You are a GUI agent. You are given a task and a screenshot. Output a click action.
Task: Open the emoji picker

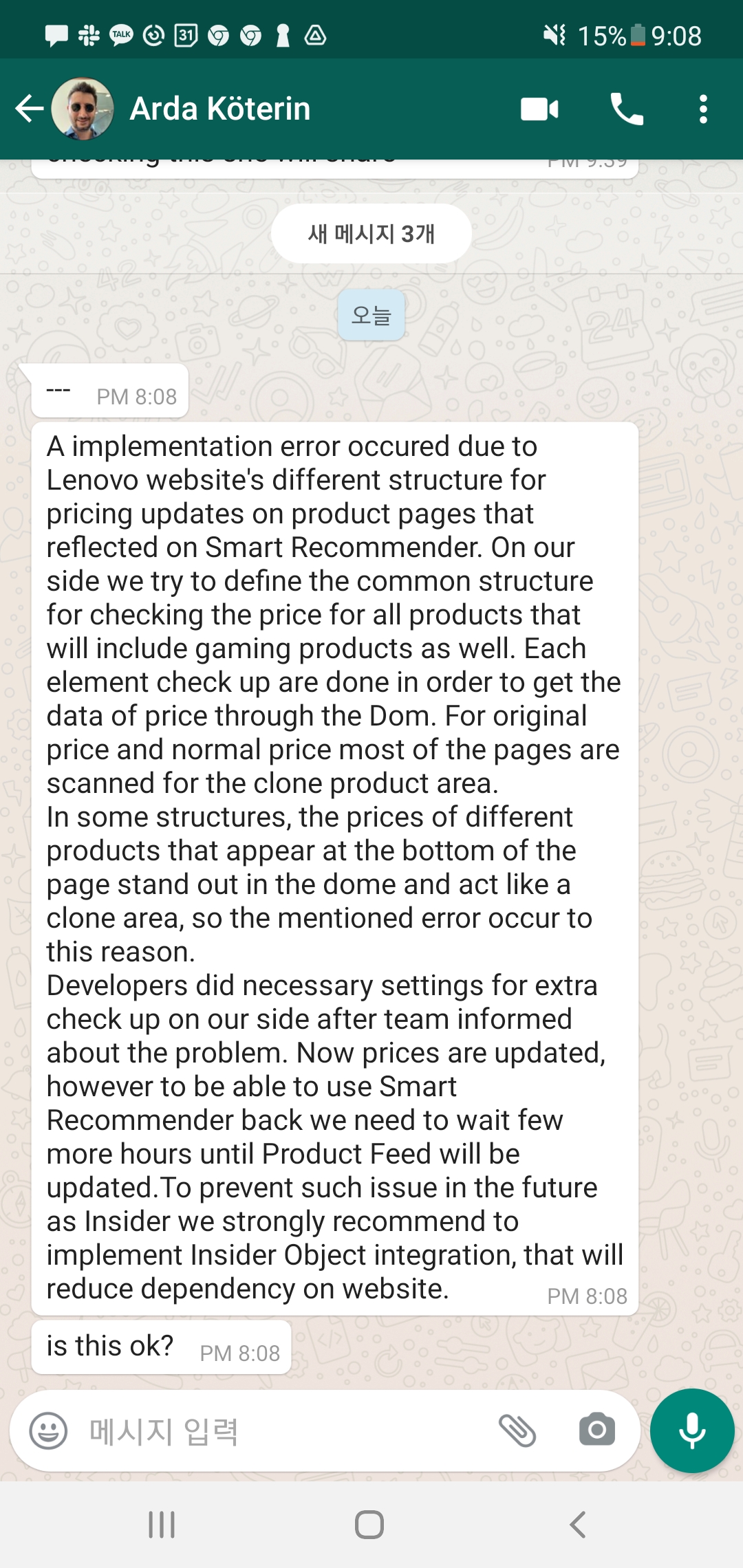coord(48,1431)
